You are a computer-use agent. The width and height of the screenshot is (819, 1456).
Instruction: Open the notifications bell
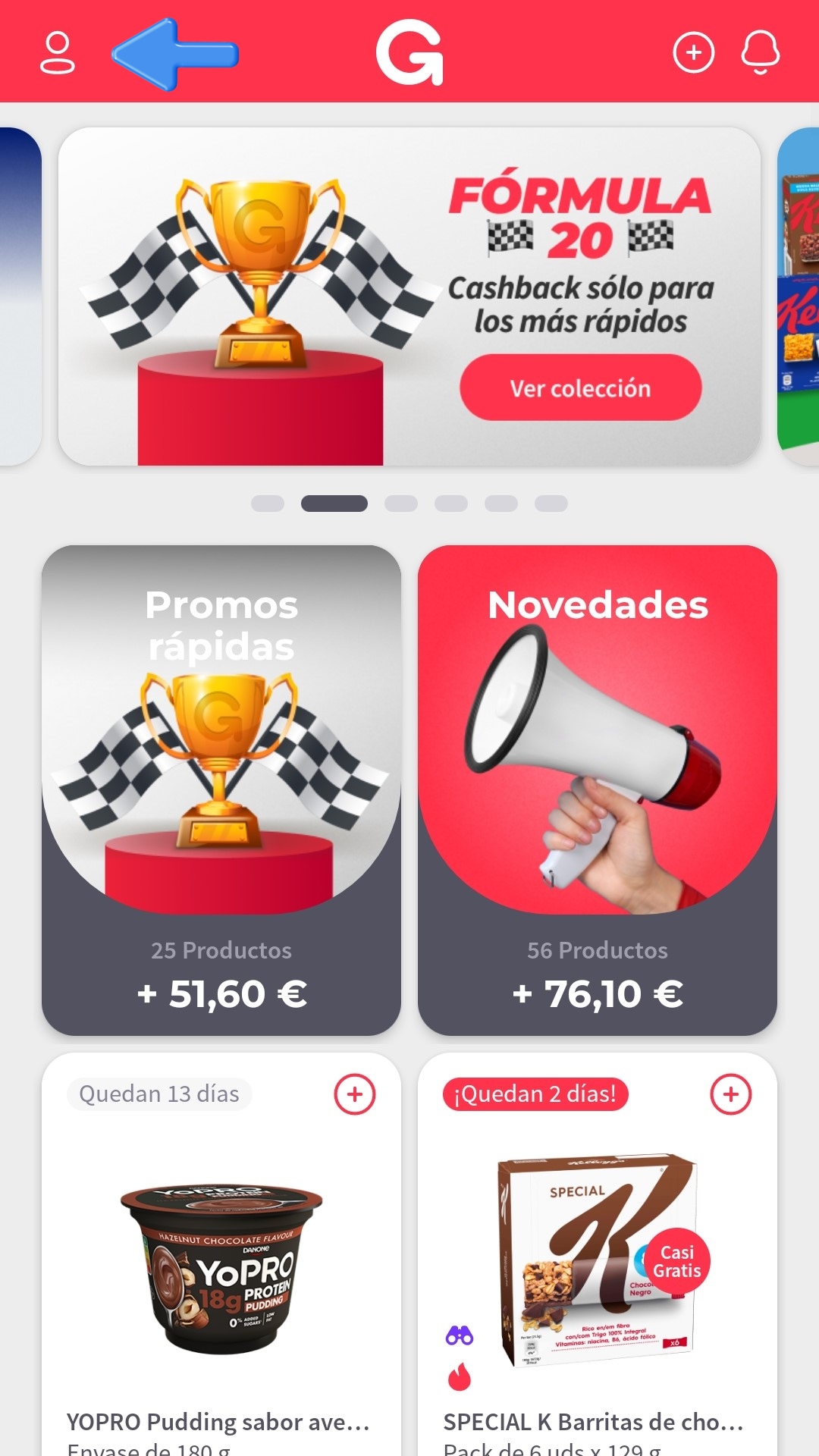(x=760, y=52)
